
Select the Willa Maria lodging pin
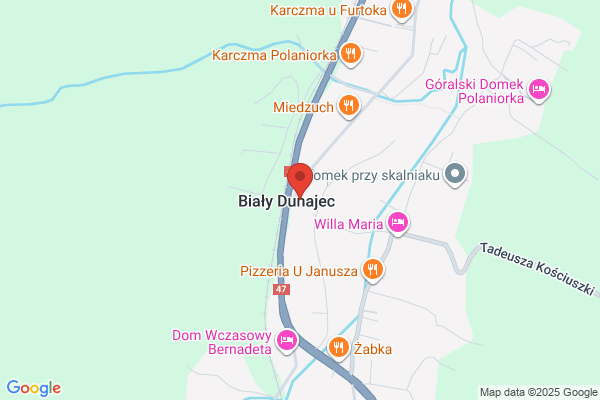398,224
